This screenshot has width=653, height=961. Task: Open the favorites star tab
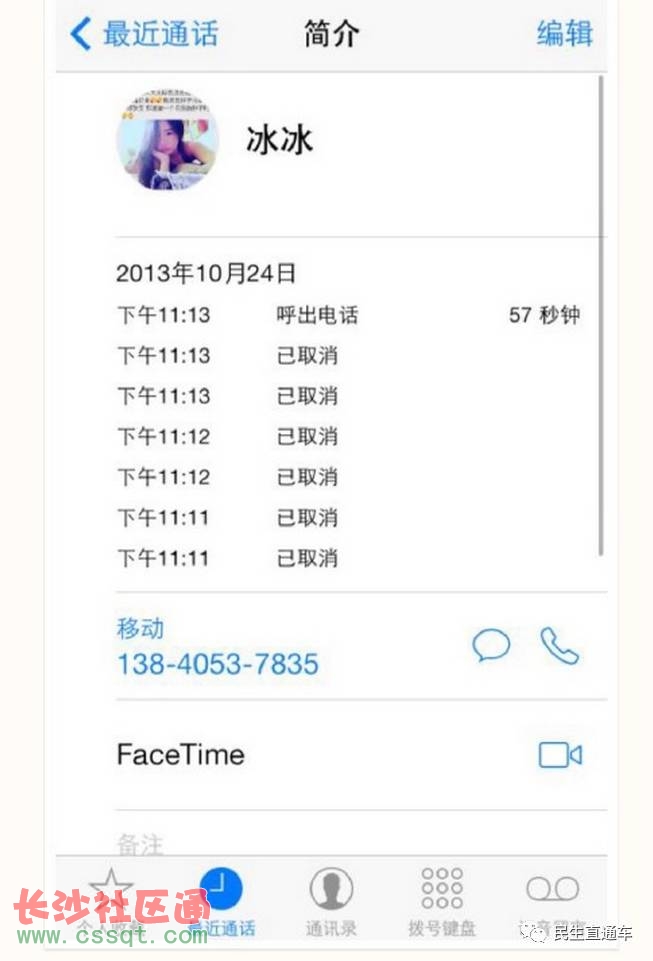coord(110,898)
